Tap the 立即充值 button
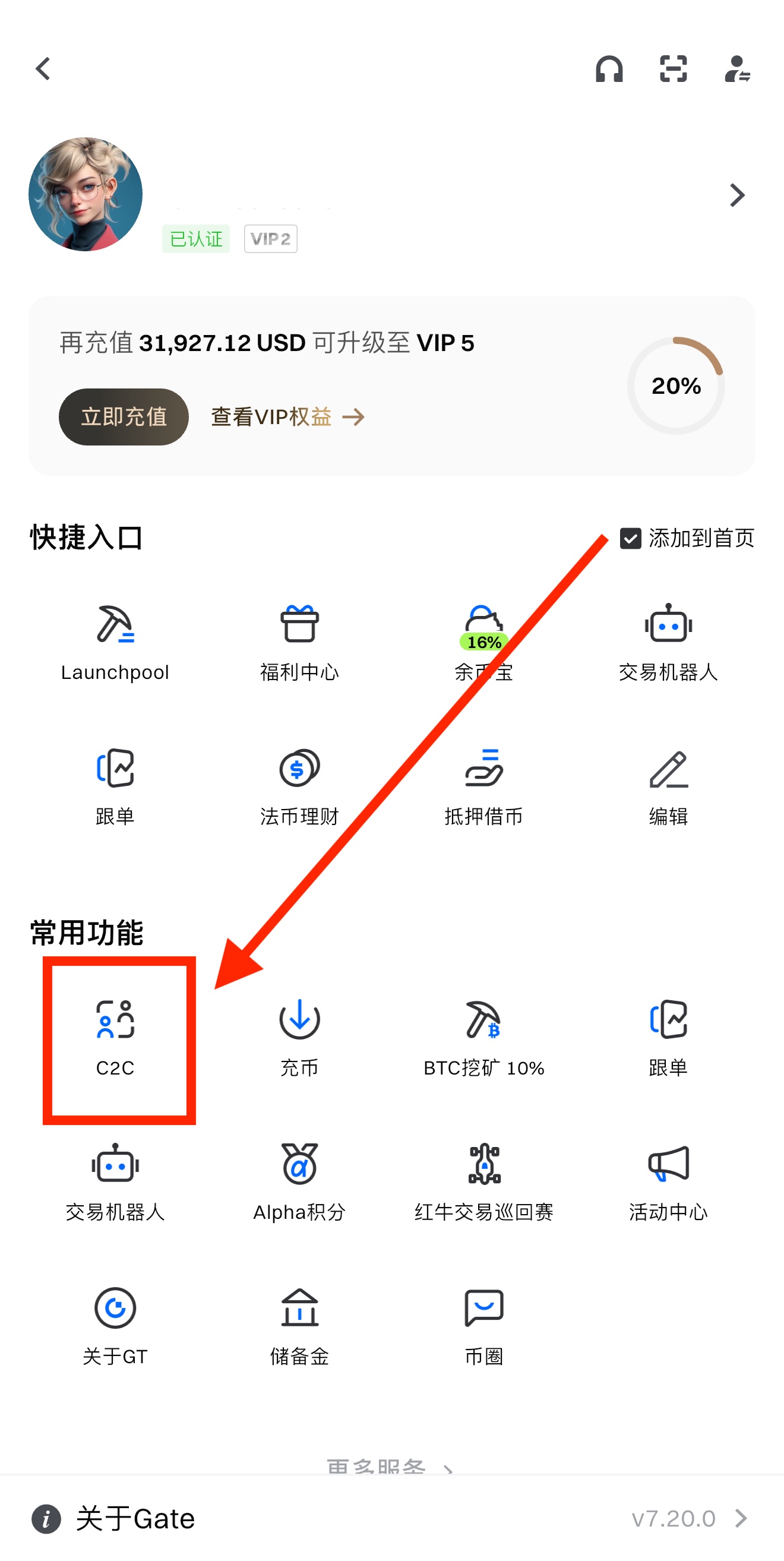 click(x=124, y=417)
